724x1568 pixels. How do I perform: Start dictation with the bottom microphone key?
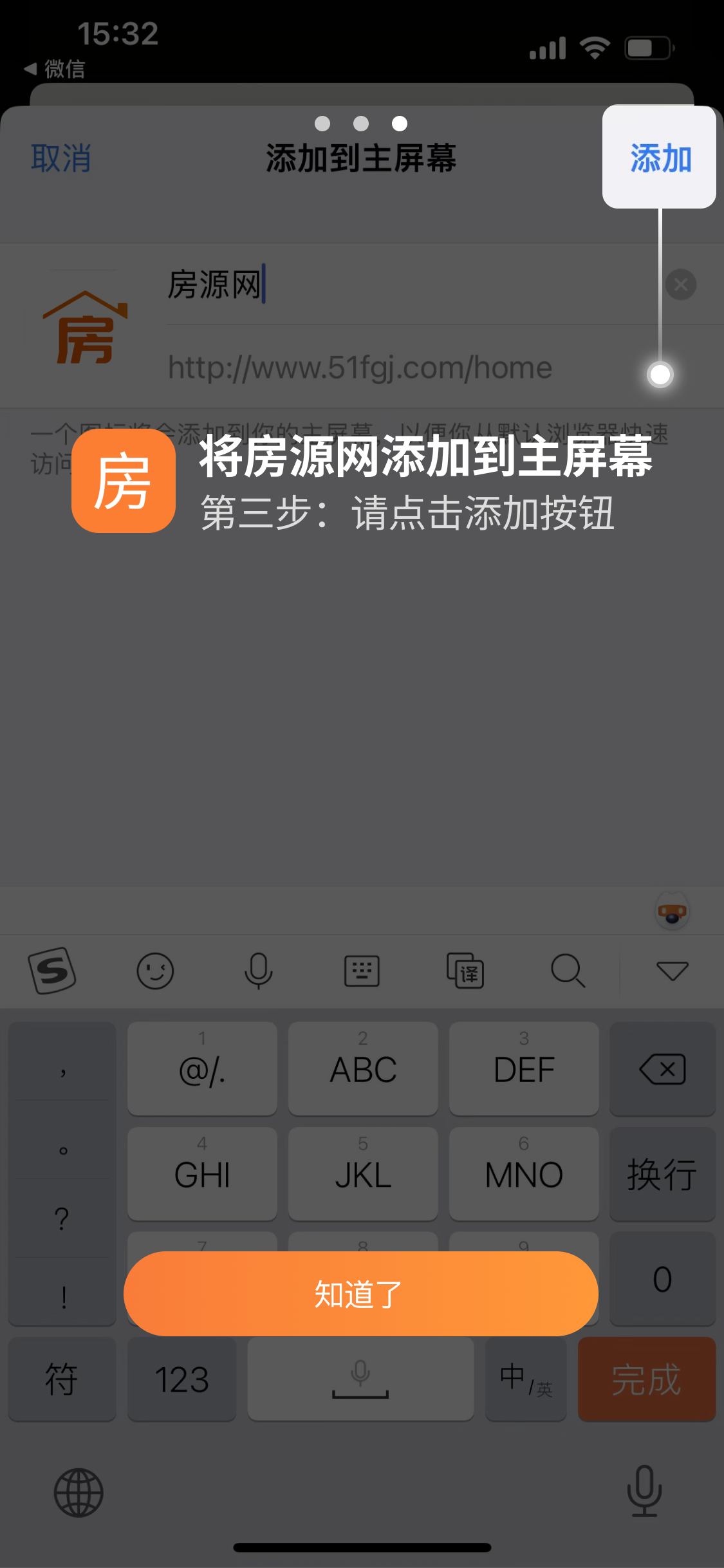click(x=644, y=1491)
